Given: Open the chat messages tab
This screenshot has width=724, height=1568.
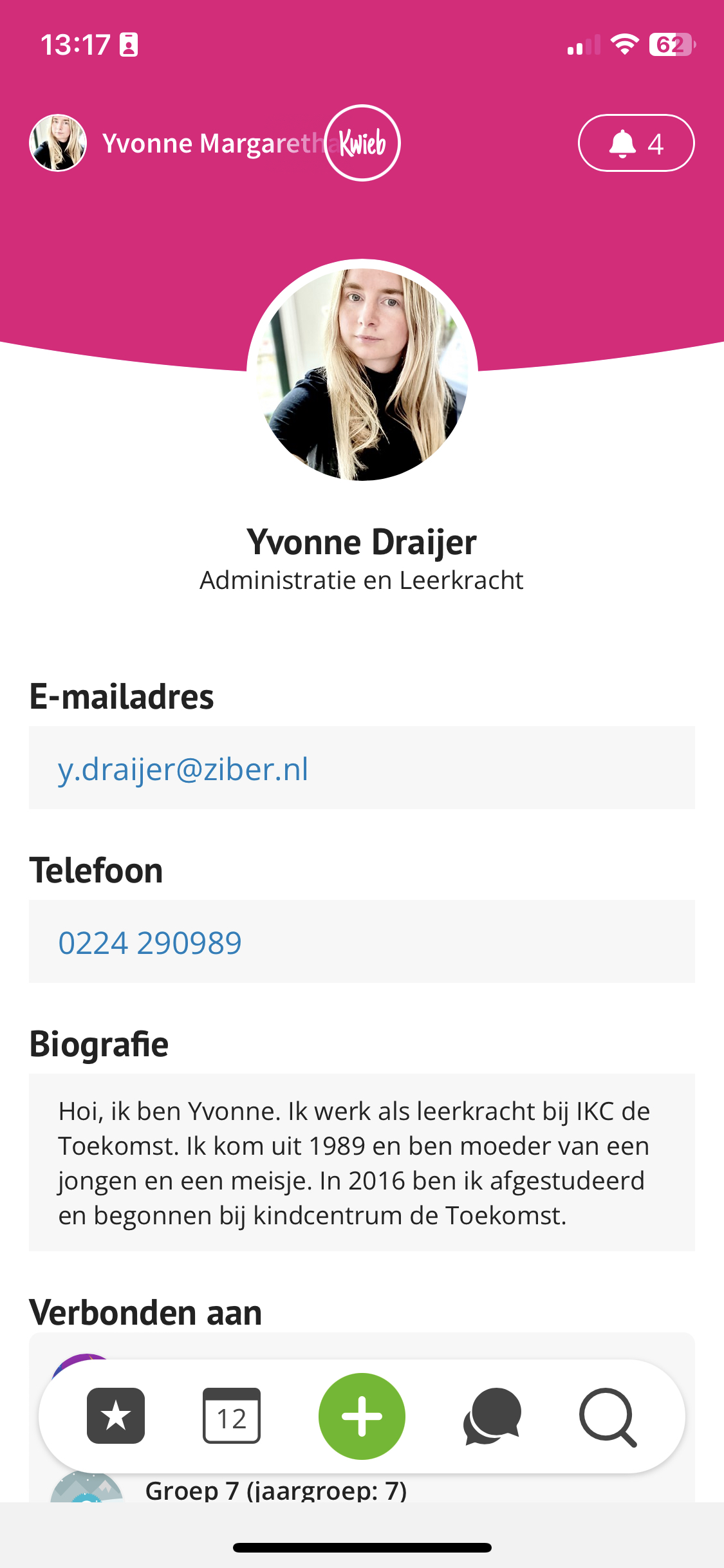Looking at the screenshot, I should 492,1416.
